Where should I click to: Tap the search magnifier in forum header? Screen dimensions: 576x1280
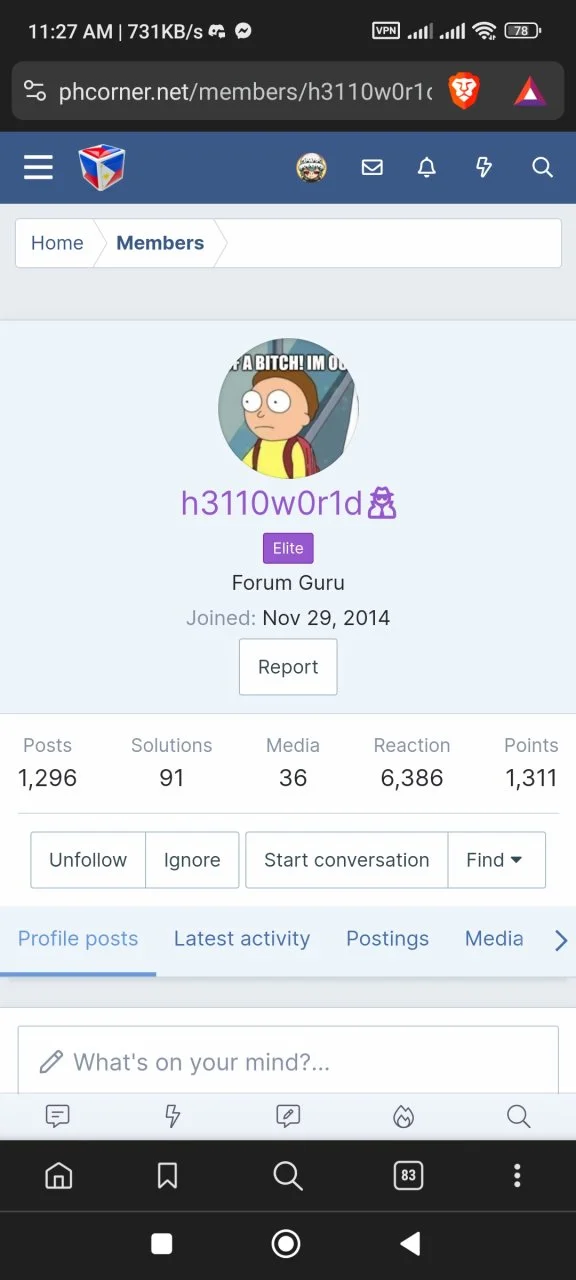[x=542, y=167]
